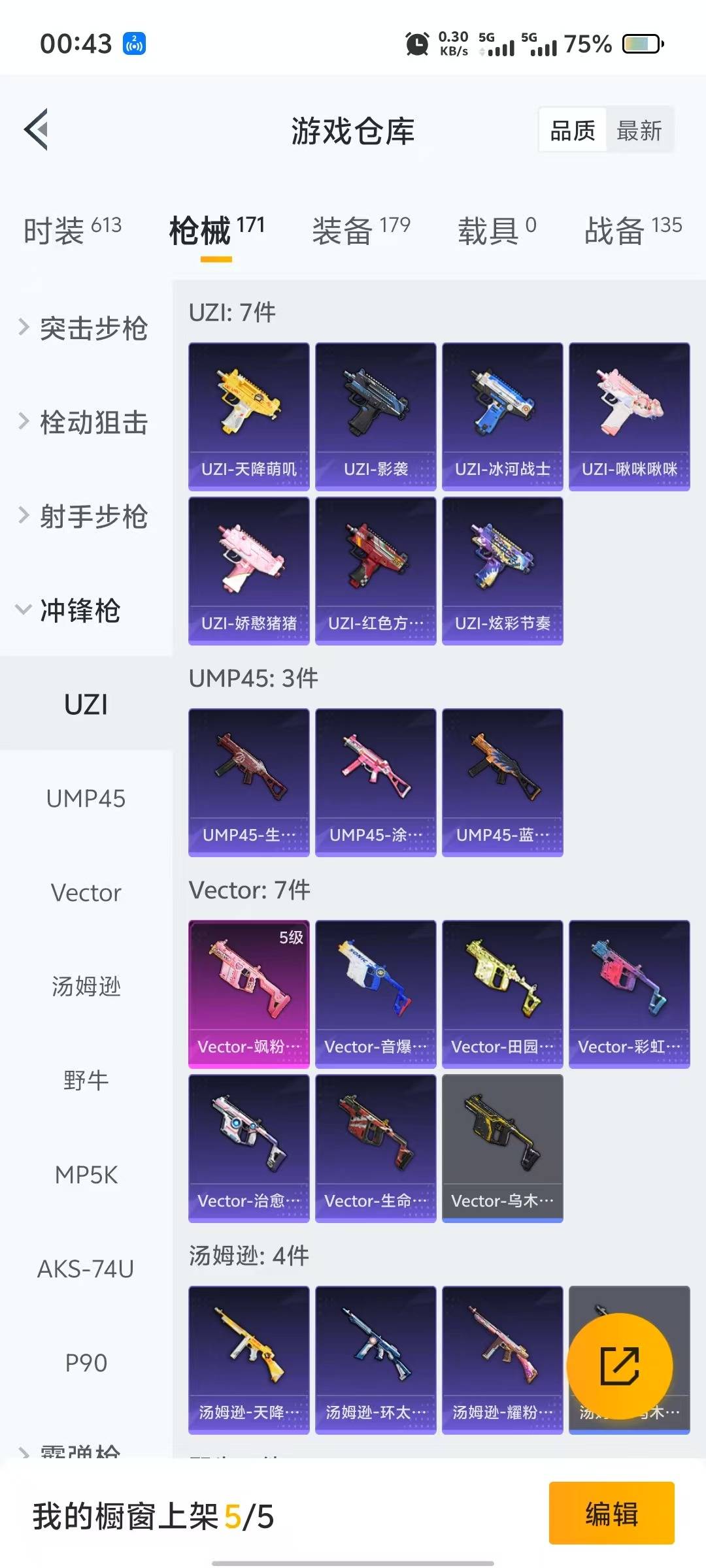This screenshot has height=1568, width=706.
Task: Open the Vector-乌木 skin tile
Action: pos(503,1148)
